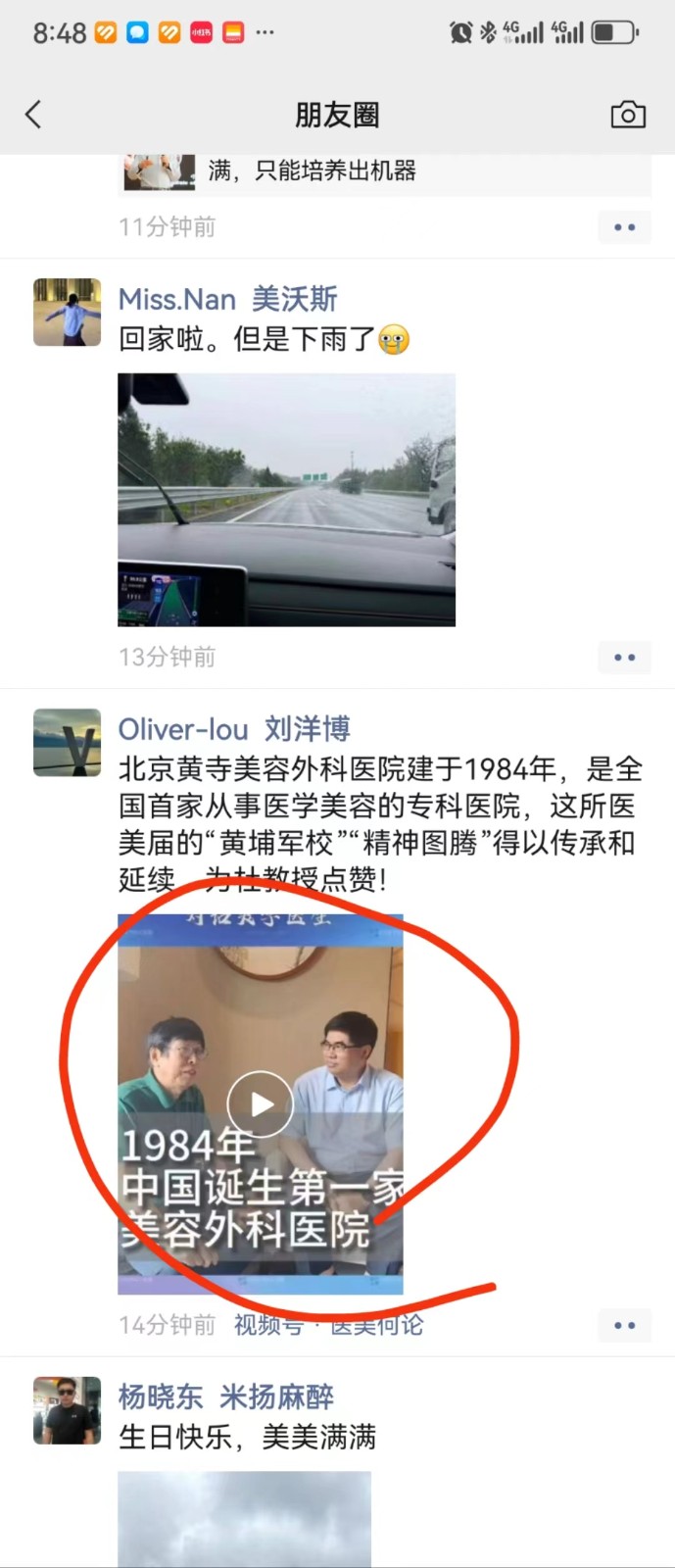Open Miss.Nan's profile picture

(67, 313)
